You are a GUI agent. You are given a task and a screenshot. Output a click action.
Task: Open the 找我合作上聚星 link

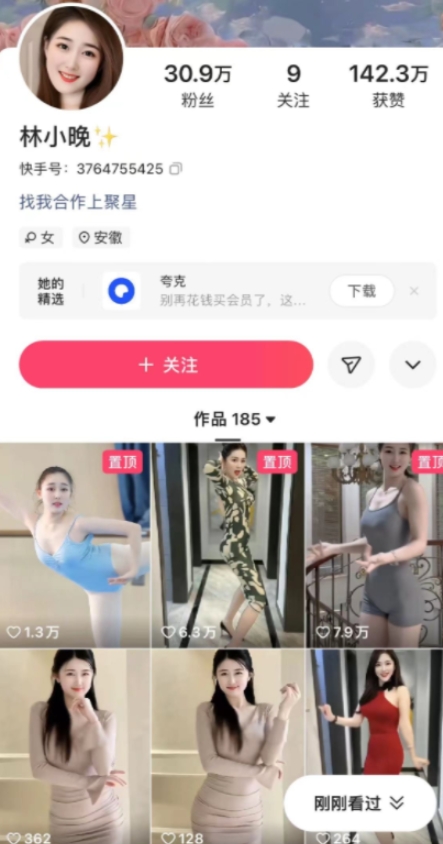click(78, 202)
